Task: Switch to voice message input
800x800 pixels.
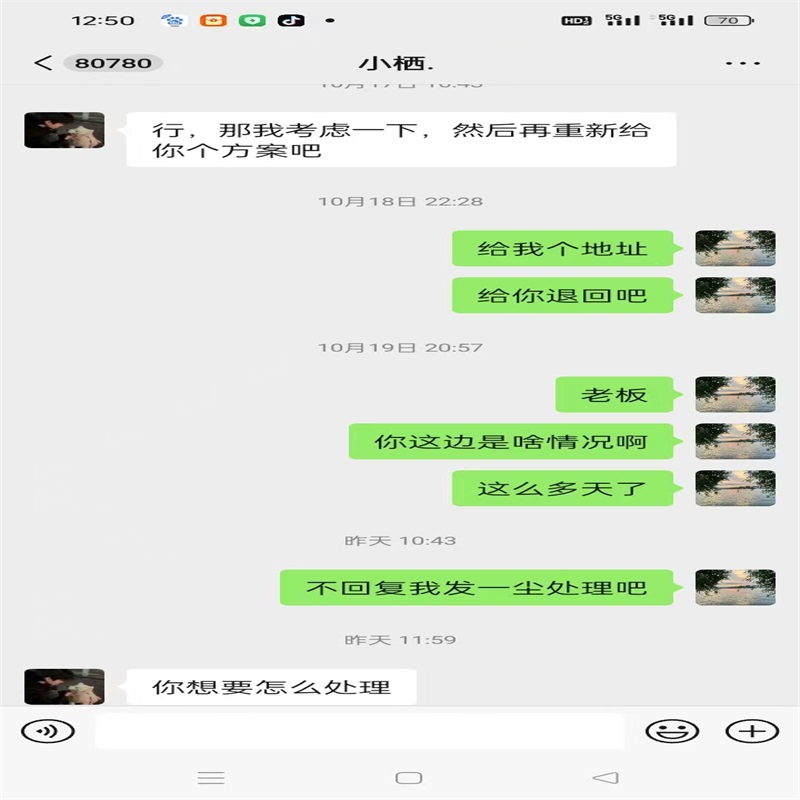Action: pyautogui.click(x=48, y=731)
